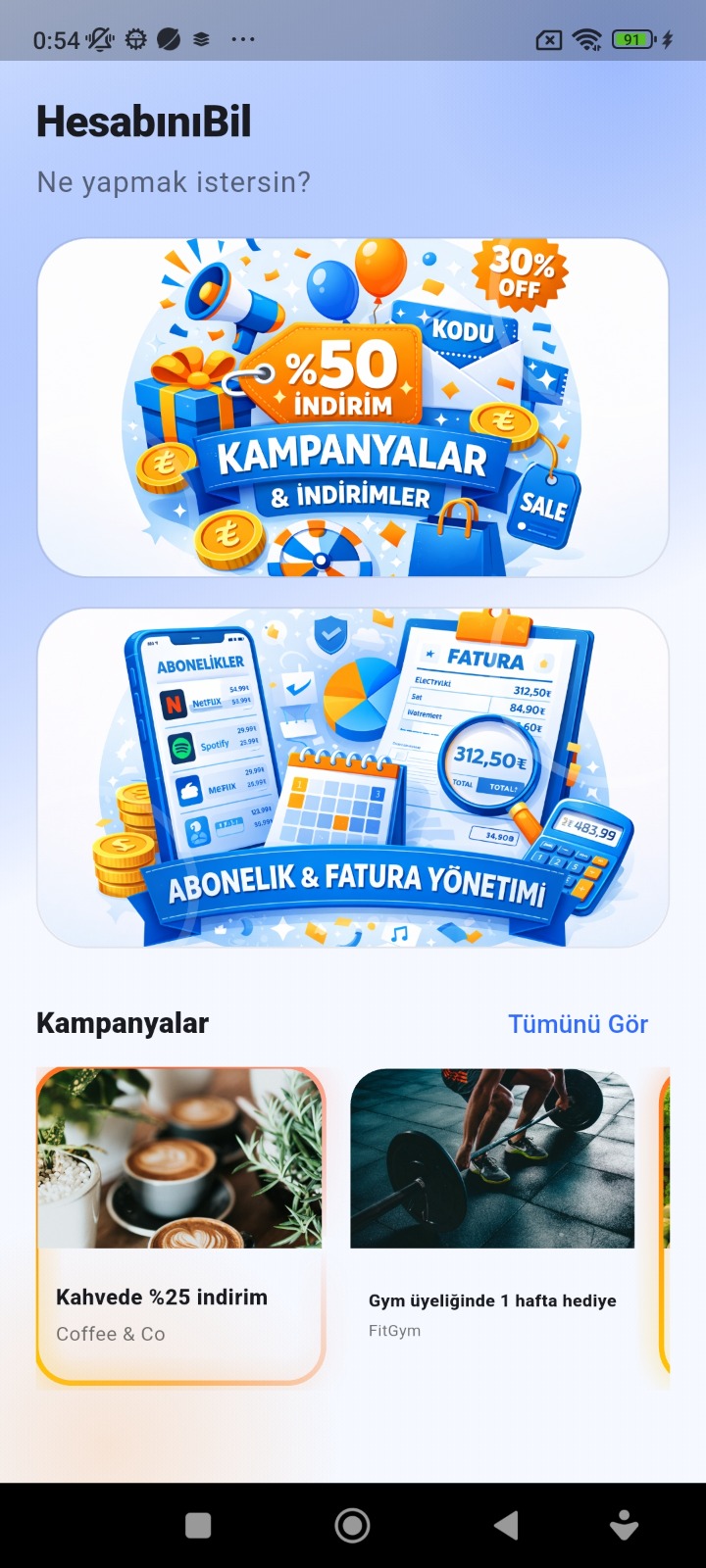Tap the muted notifications icon
706x1568 pixels.
tap(98, 39)
